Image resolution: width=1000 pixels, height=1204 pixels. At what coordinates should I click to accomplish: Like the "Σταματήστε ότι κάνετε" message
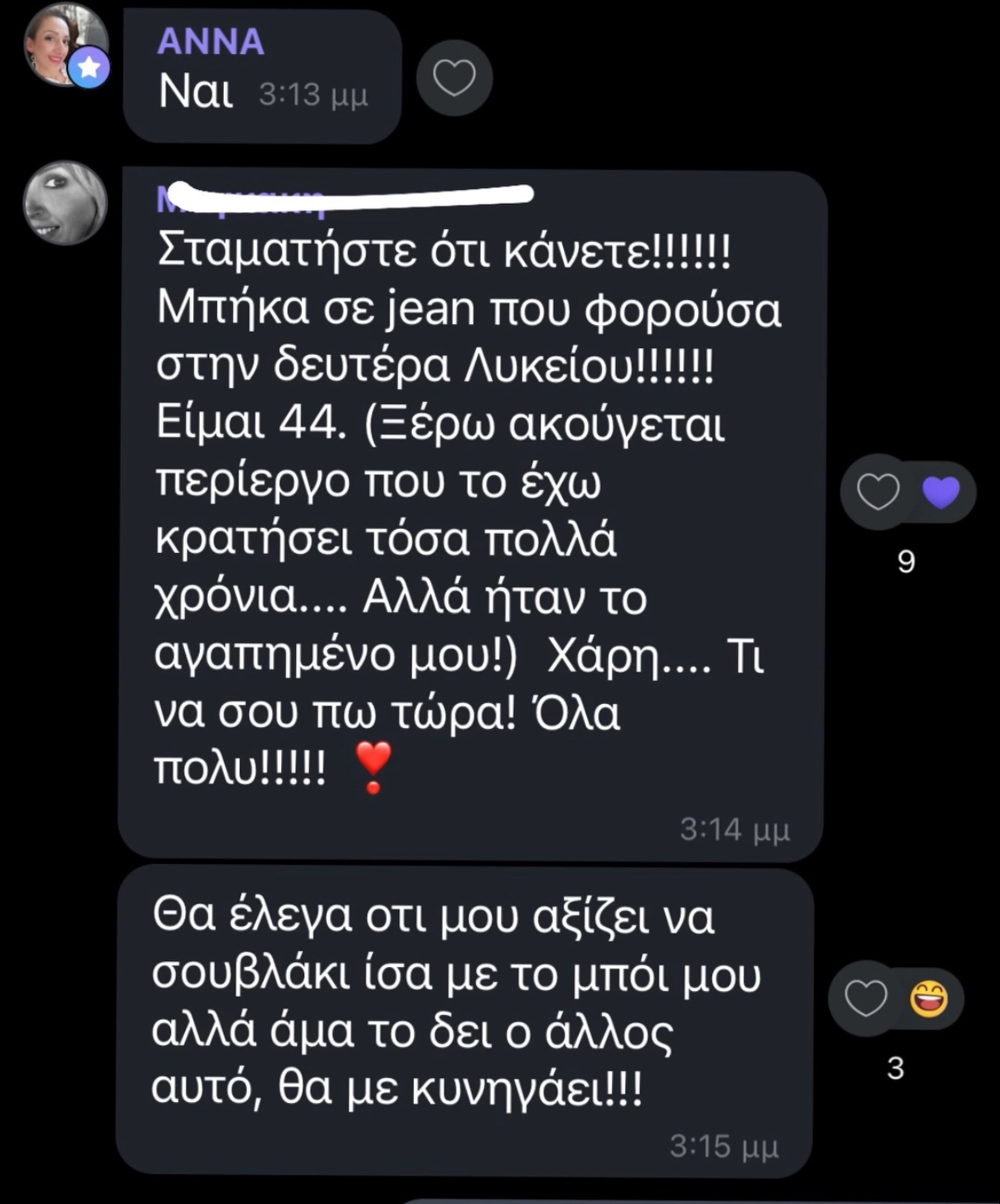point(877,493)
